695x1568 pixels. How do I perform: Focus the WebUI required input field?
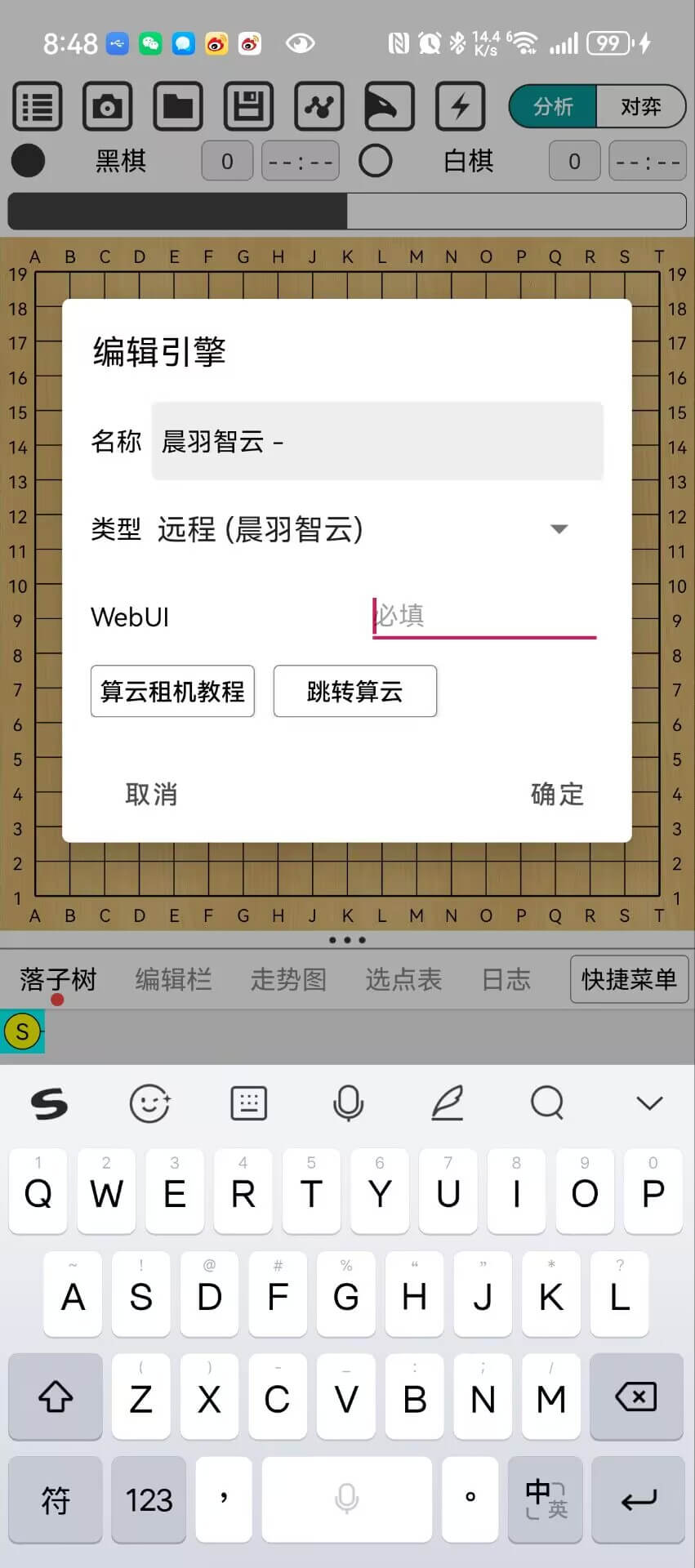[483, 616]
